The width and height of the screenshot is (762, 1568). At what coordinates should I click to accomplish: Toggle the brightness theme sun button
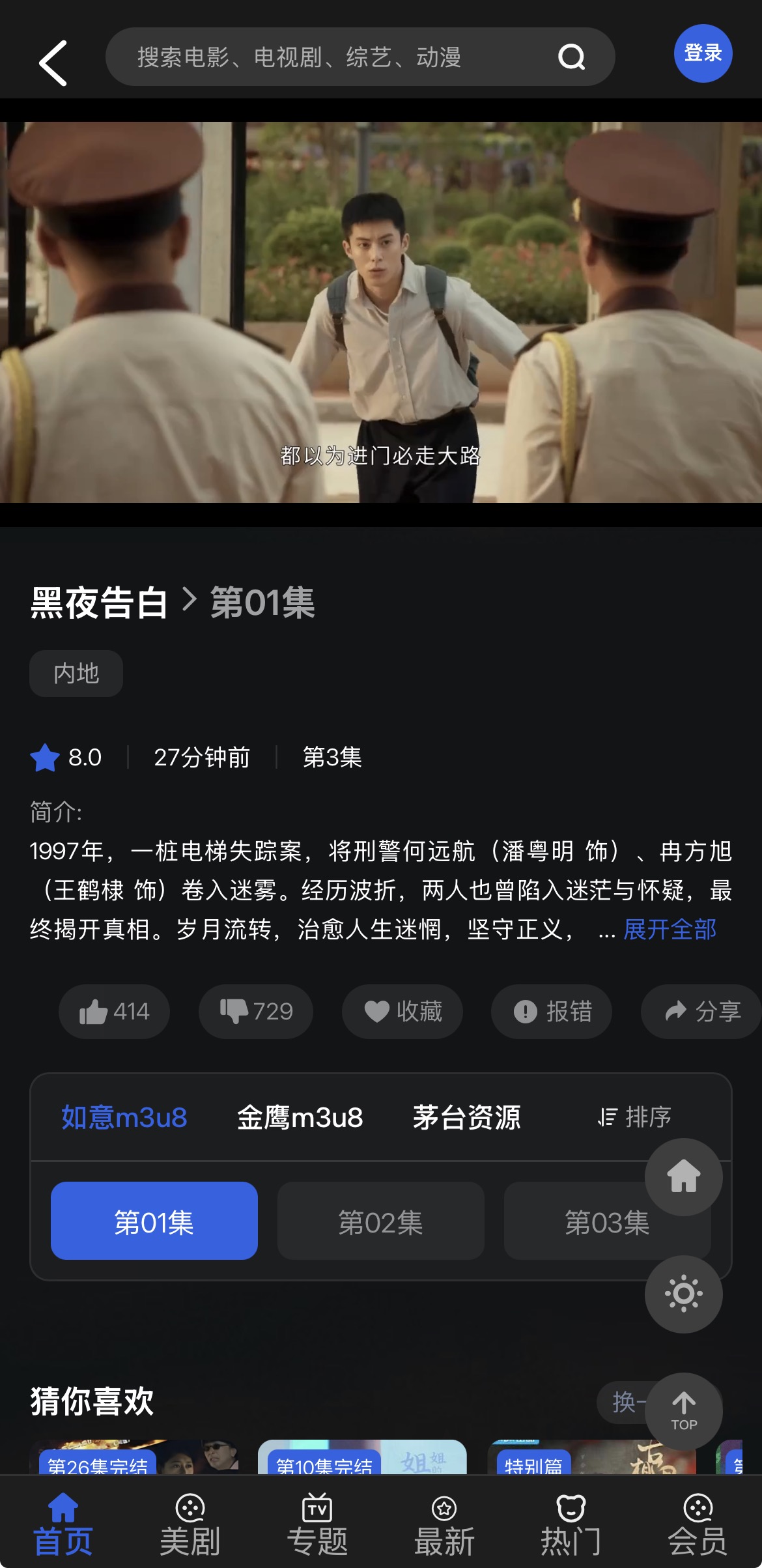click(x=683, y=1294)
